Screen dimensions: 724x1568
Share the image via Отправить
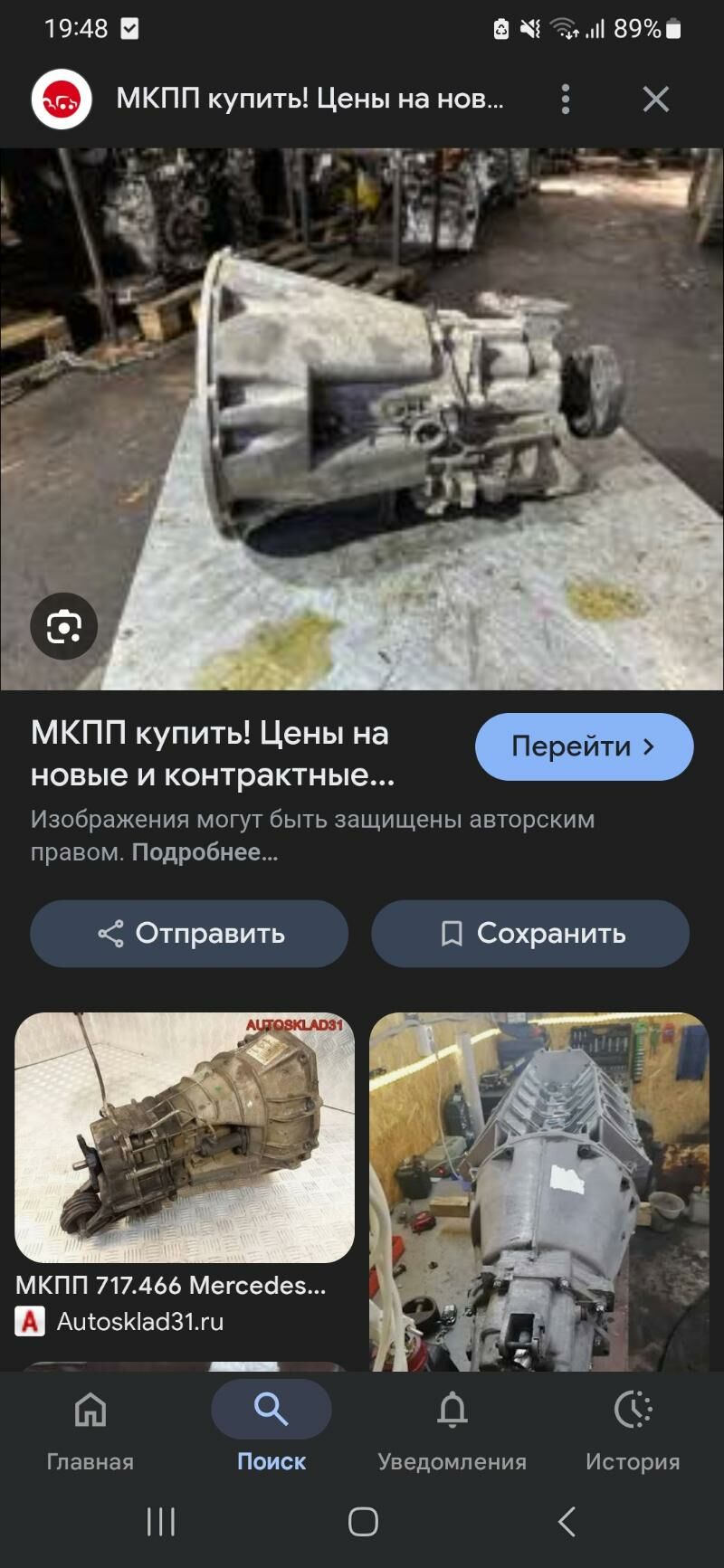[x=189, y=933]
